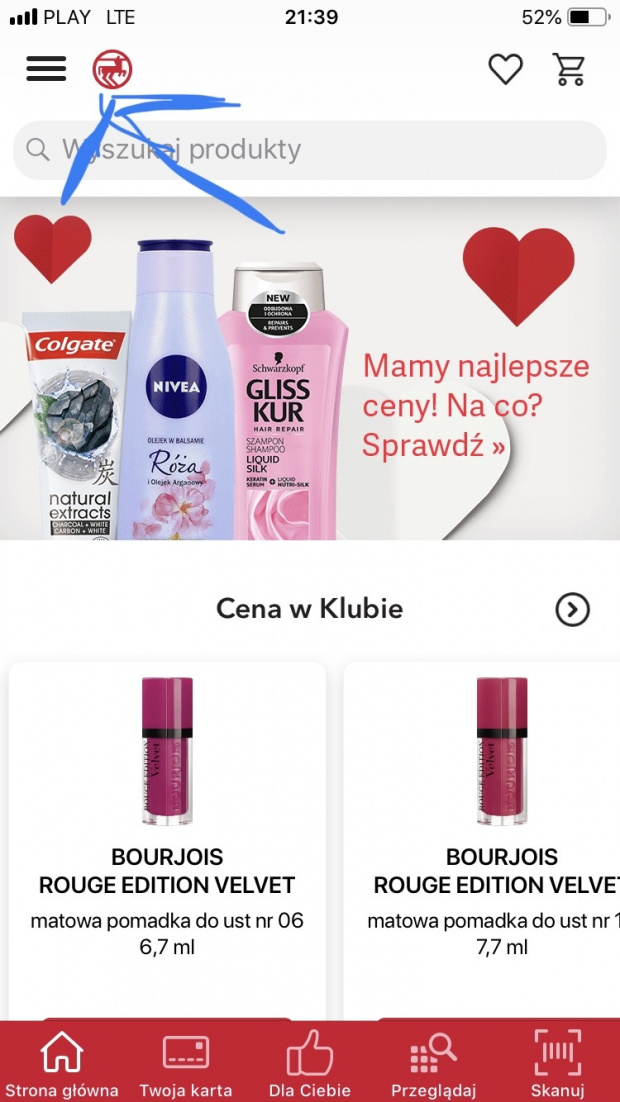Open the favorites heart list
Screen dimensions: 620x1102
[505, 69]
